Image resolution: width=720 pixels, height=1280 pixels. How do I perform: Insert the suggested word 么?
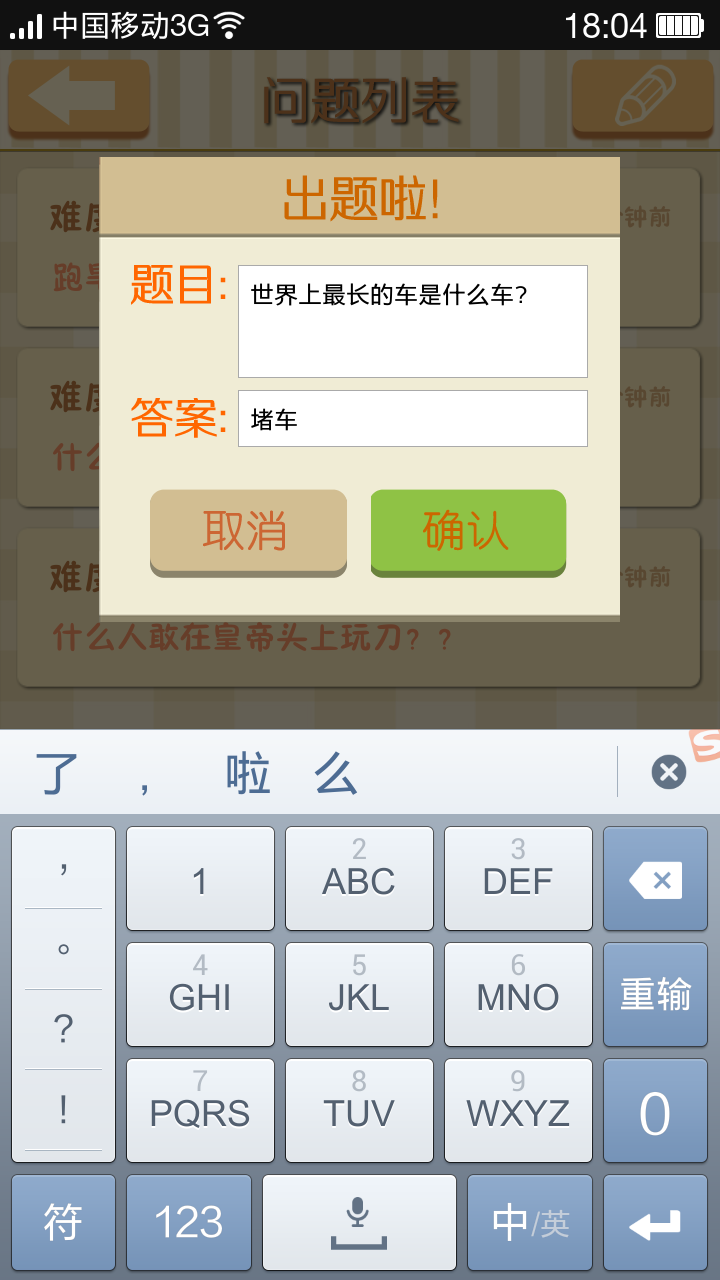[335, 773]
